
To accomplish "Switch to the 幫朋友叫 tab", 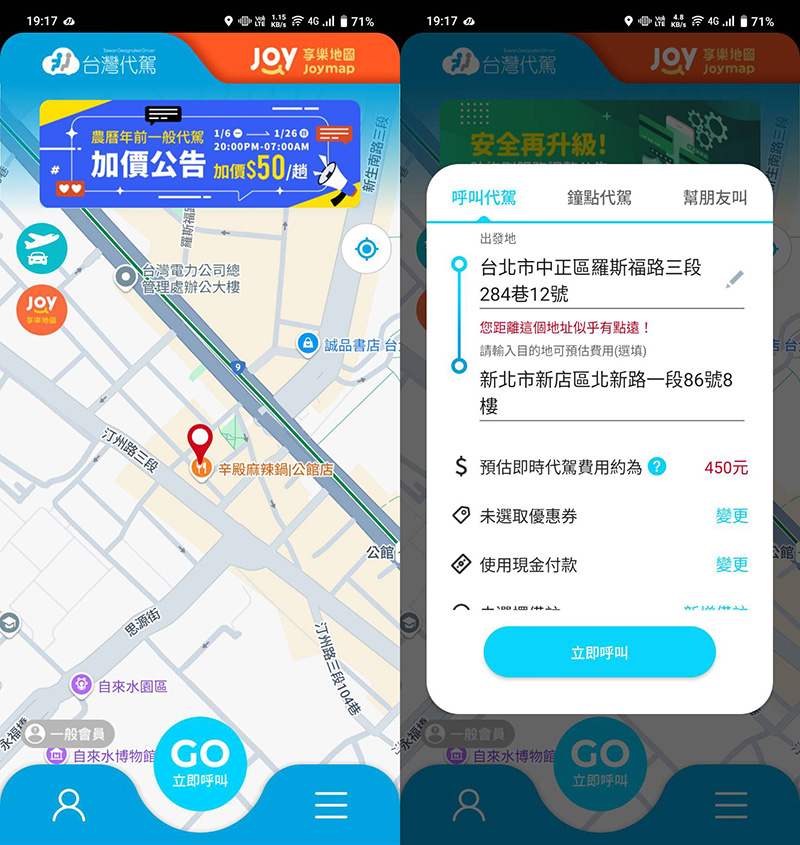I will (x=715, y=197).
